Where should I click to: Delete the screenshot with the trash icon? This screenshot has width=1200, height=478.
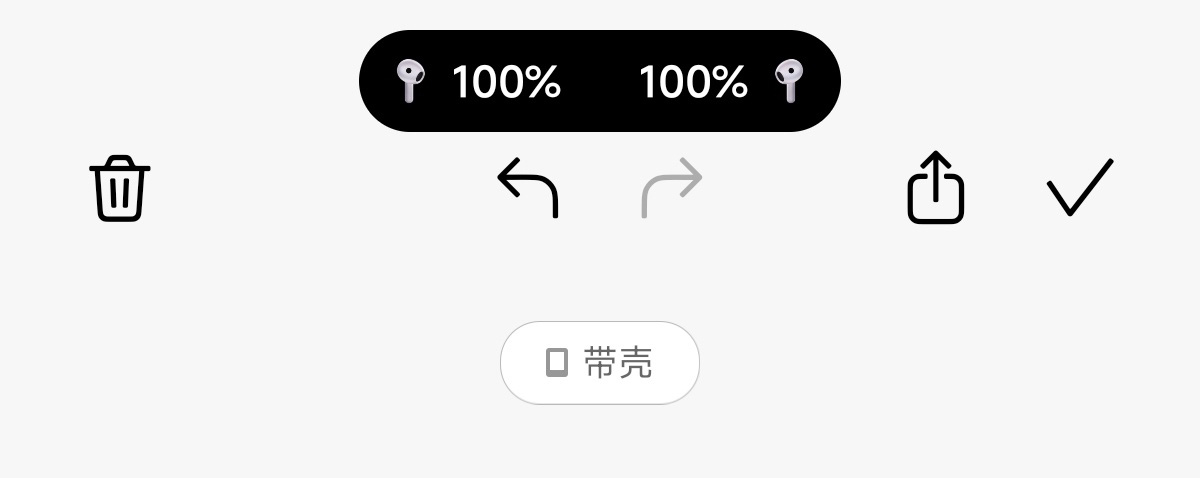120,188
